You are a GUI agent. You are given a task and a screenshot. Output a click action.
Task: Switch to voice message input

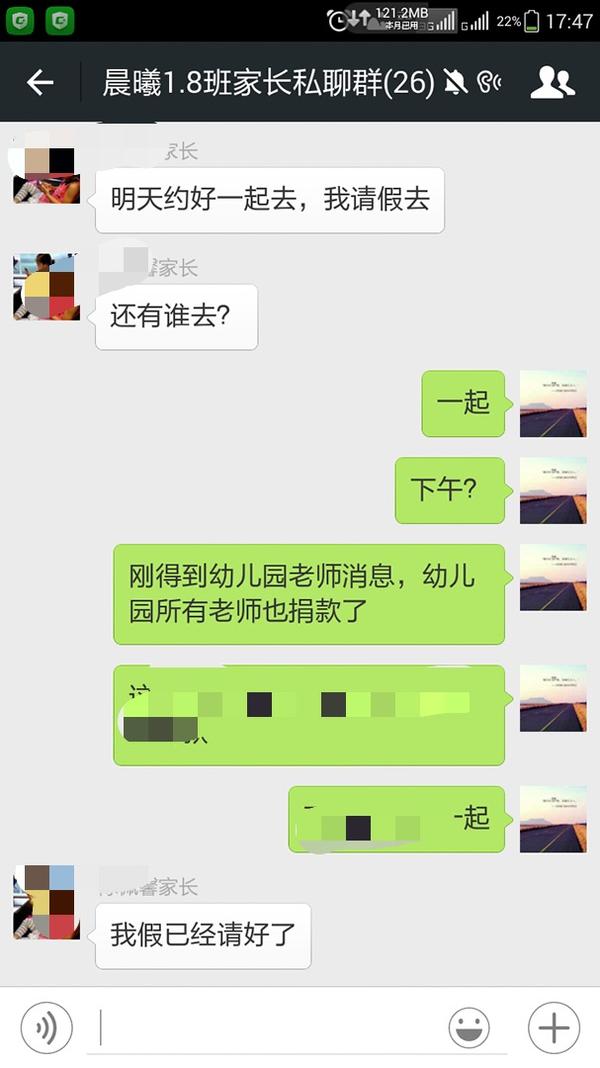coord(46,1027)
